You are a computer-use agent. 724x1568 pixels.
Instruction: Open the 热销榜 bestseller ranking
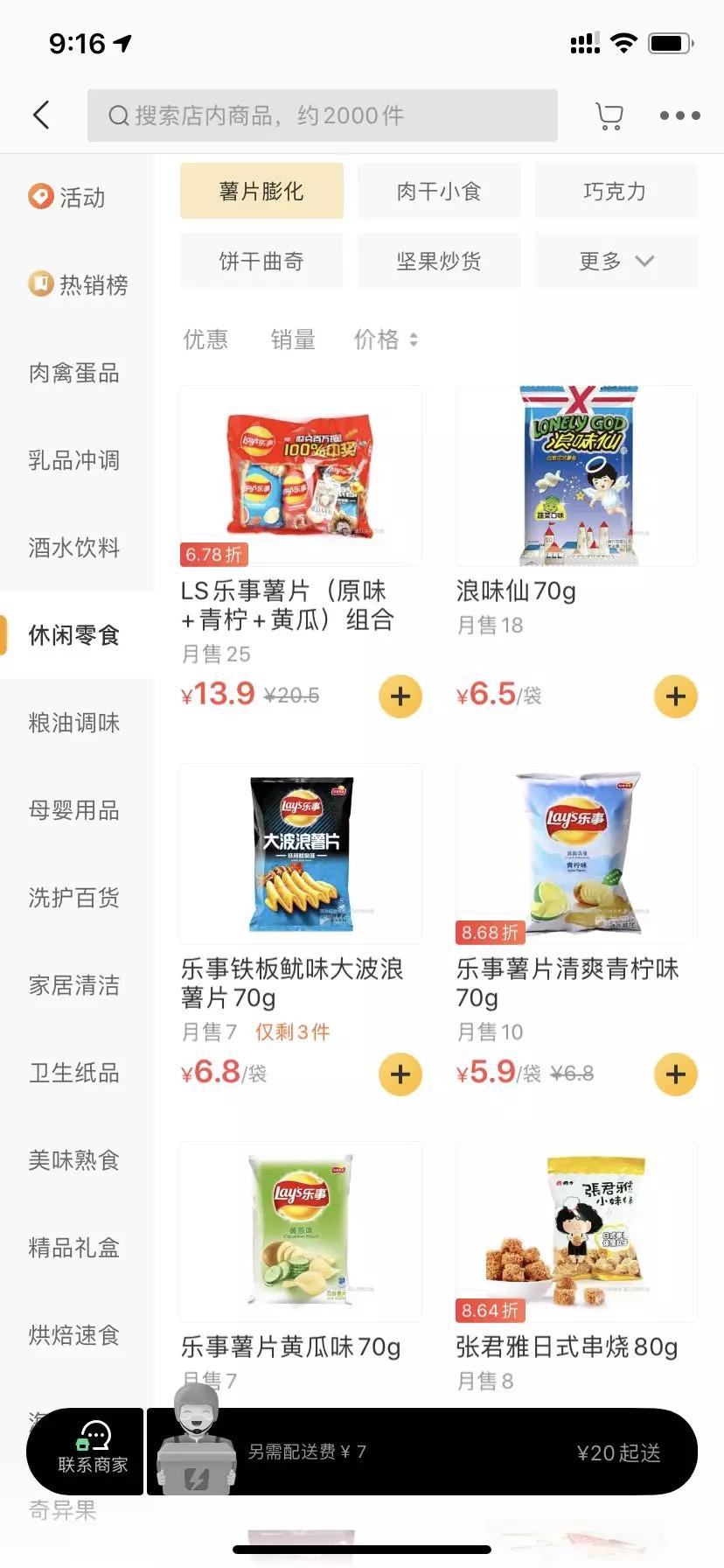[x=77, y=285]
